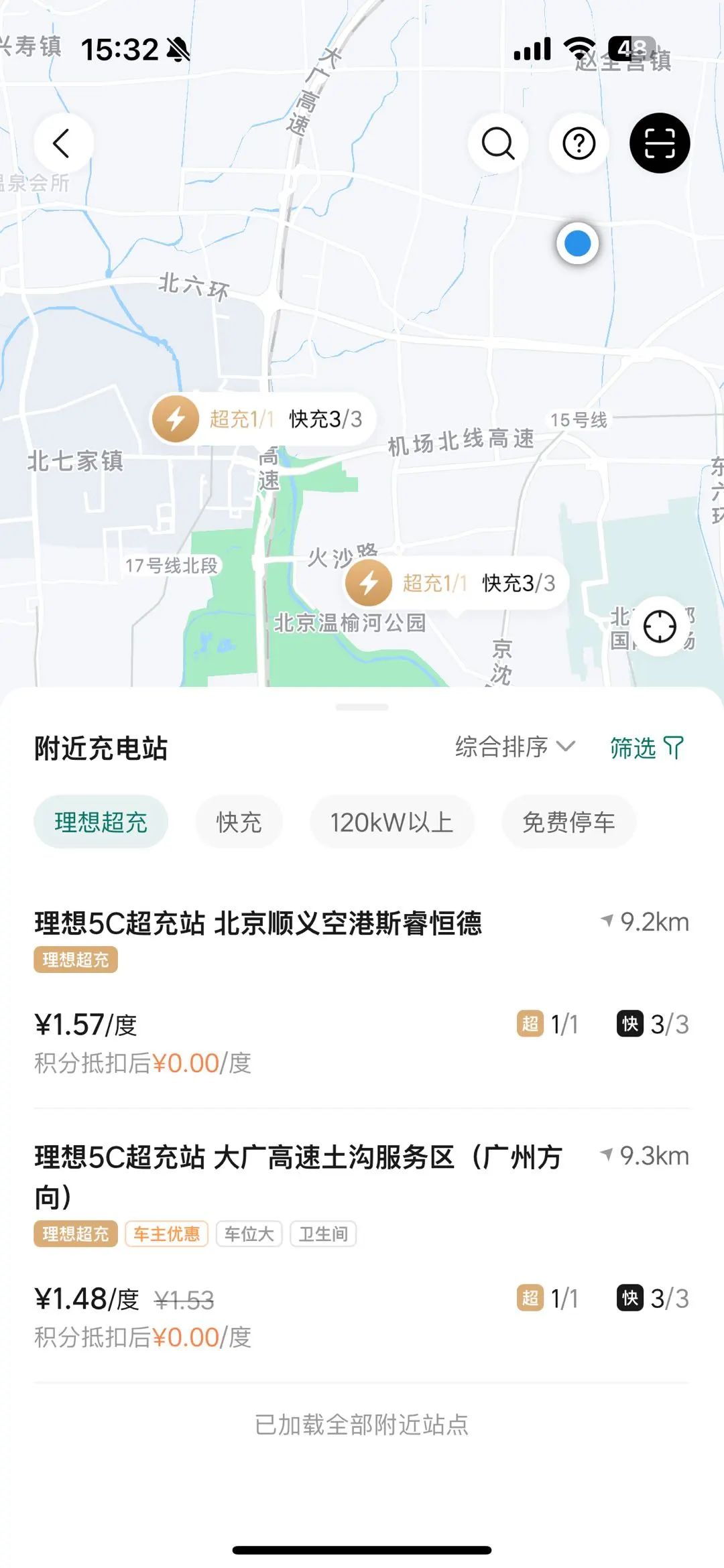Toggle the 理想超充 filter chip
Image resolution: width=724 pixels, height=1568 pixels.
pos(101,822)
